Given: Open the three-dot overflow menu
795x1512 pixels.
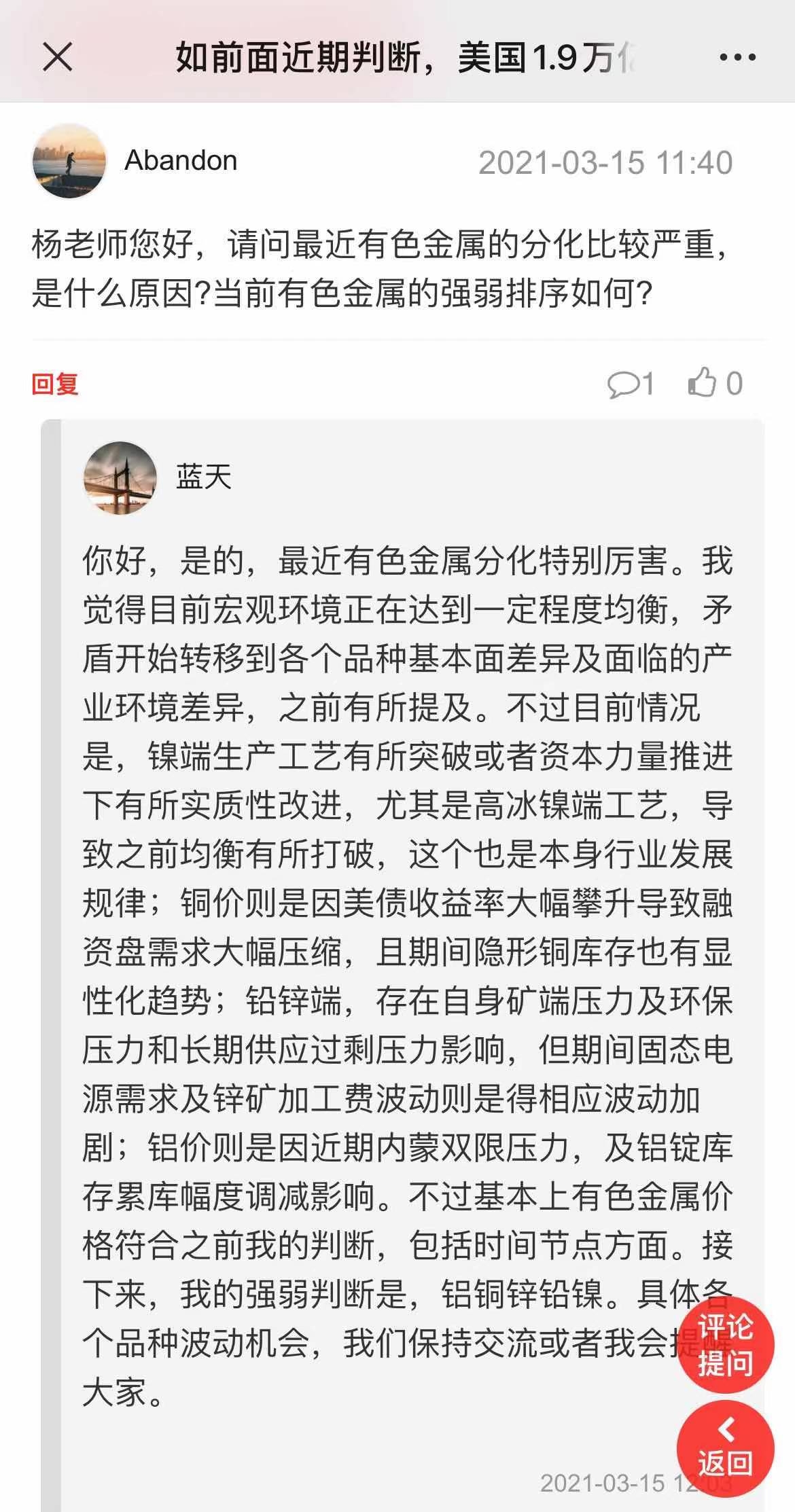Looking at the screenshot, I should coord(737,58).
